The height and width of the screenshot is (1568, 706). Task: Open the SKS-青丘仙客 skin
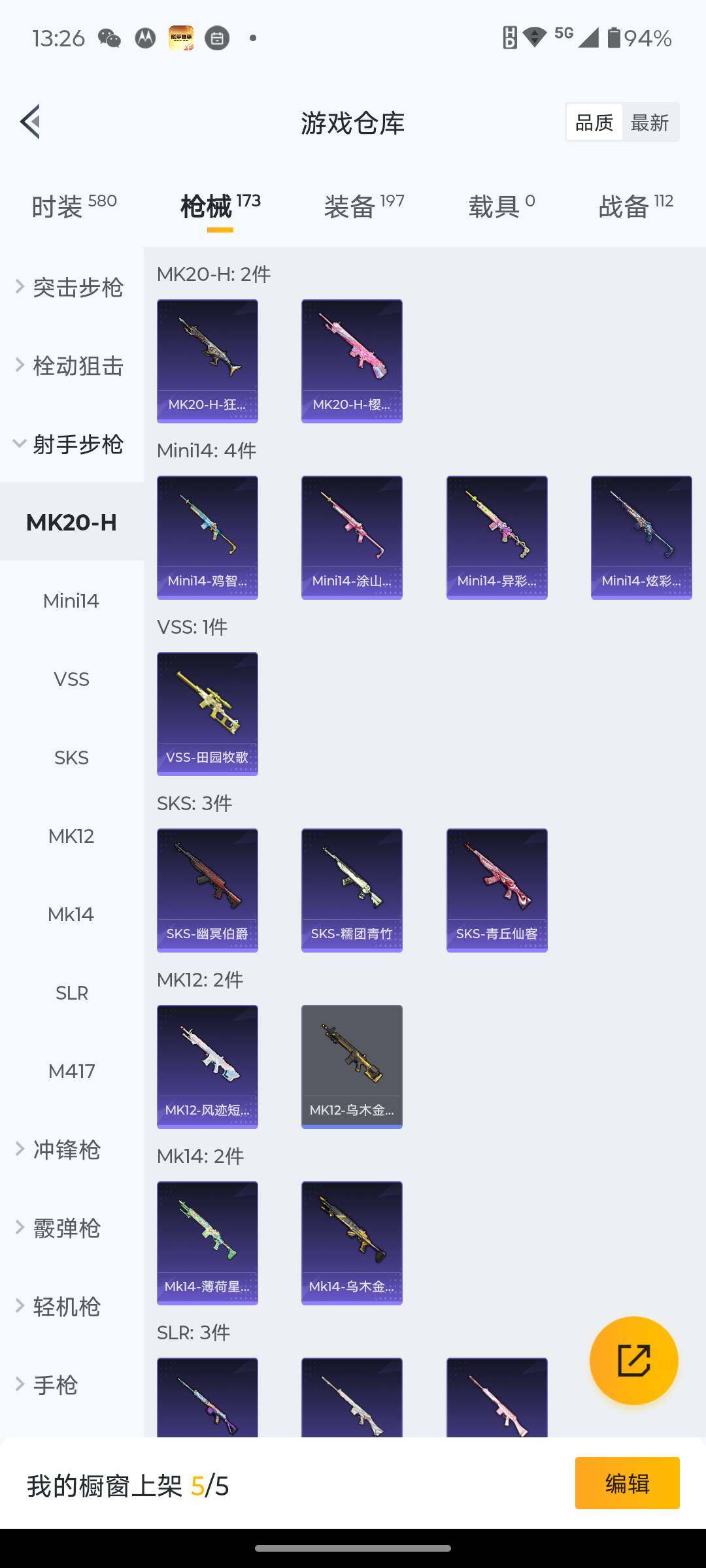(497, 890)
